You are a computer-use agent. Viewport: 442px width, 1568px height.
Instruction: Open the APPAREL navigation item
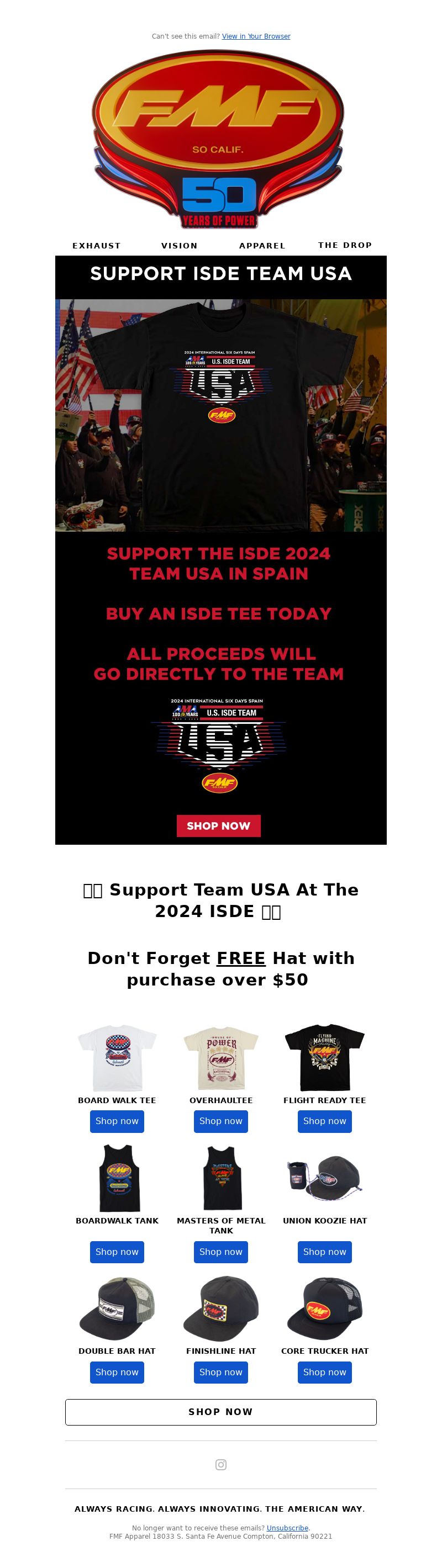[x=262, y=246]
